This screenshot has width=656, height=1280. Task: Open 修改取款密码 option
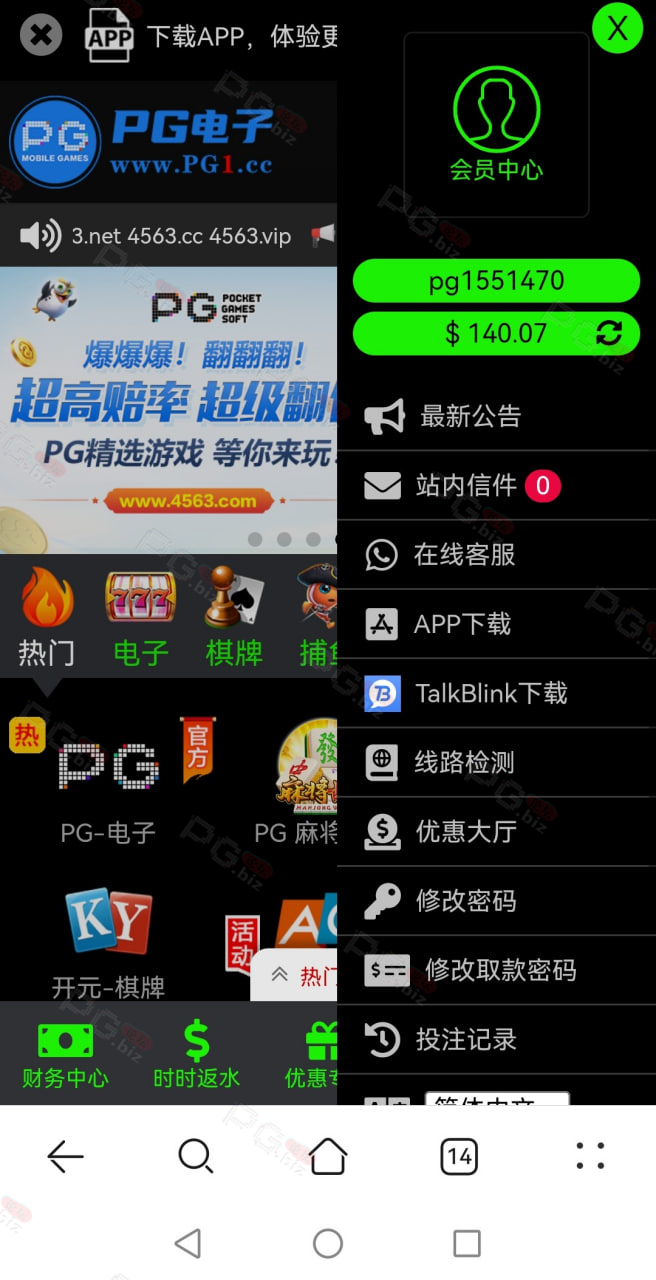coord(497,970)
